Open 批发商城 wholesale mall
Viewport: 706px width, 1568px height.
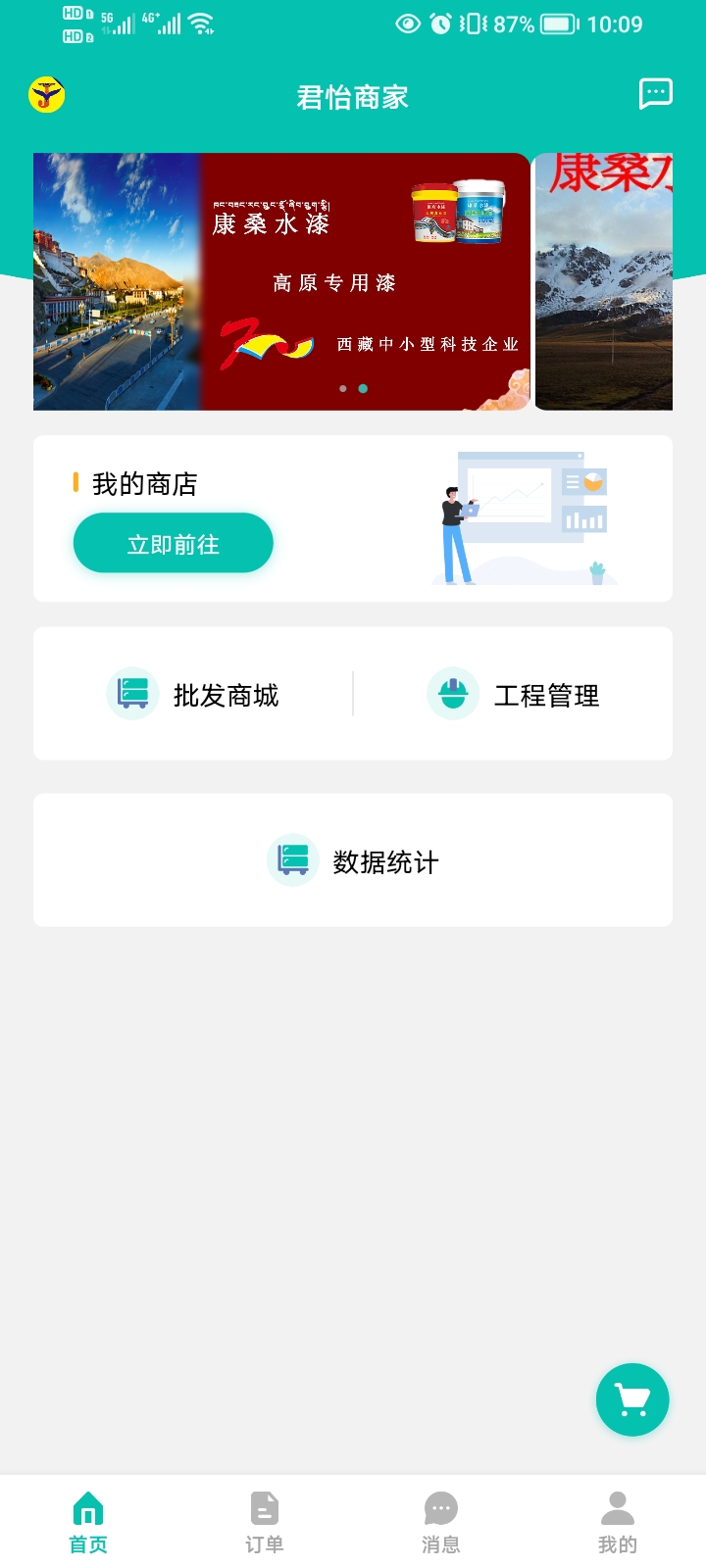193,695
